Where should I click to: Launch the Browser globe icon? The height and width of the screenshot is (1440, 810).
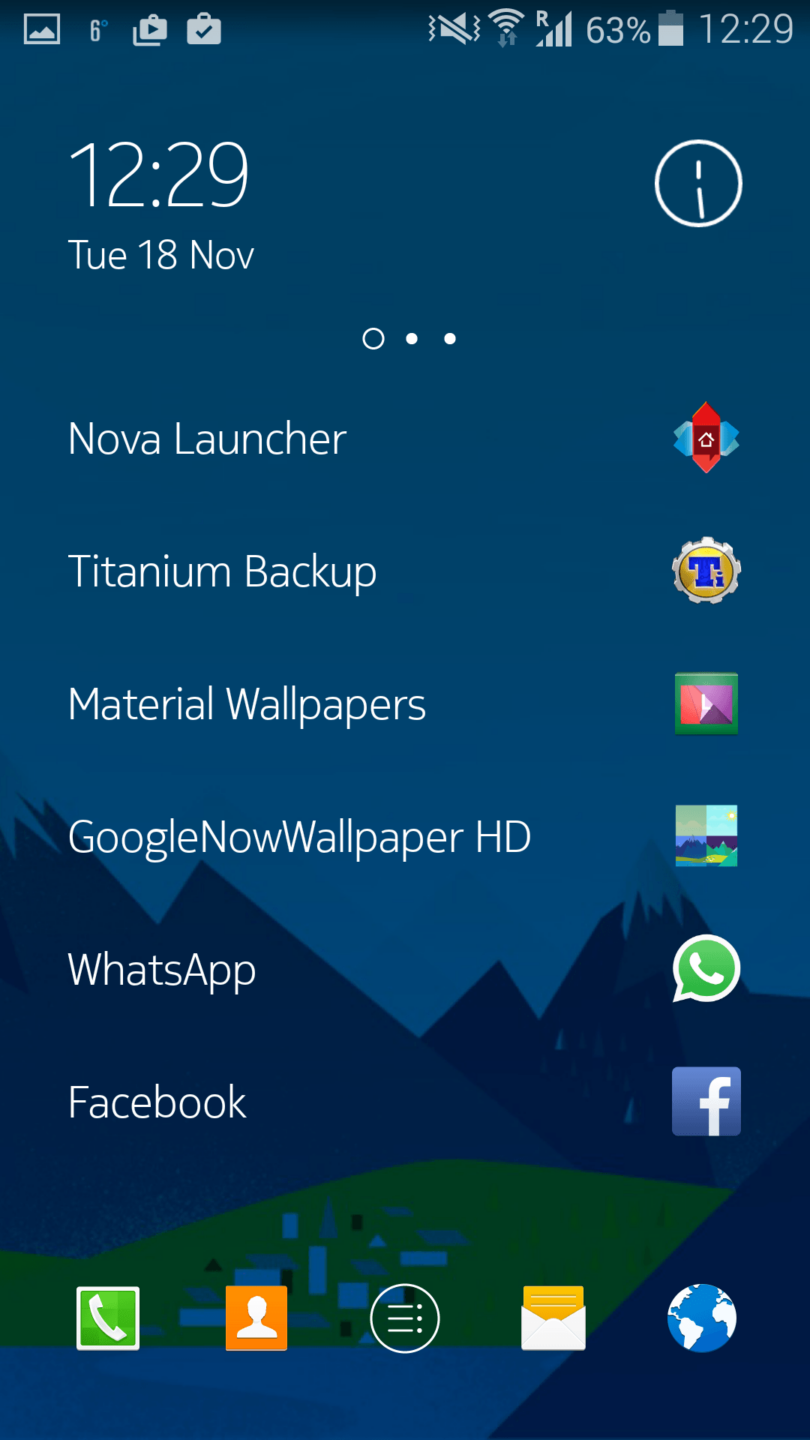[x=701, y=1317]
